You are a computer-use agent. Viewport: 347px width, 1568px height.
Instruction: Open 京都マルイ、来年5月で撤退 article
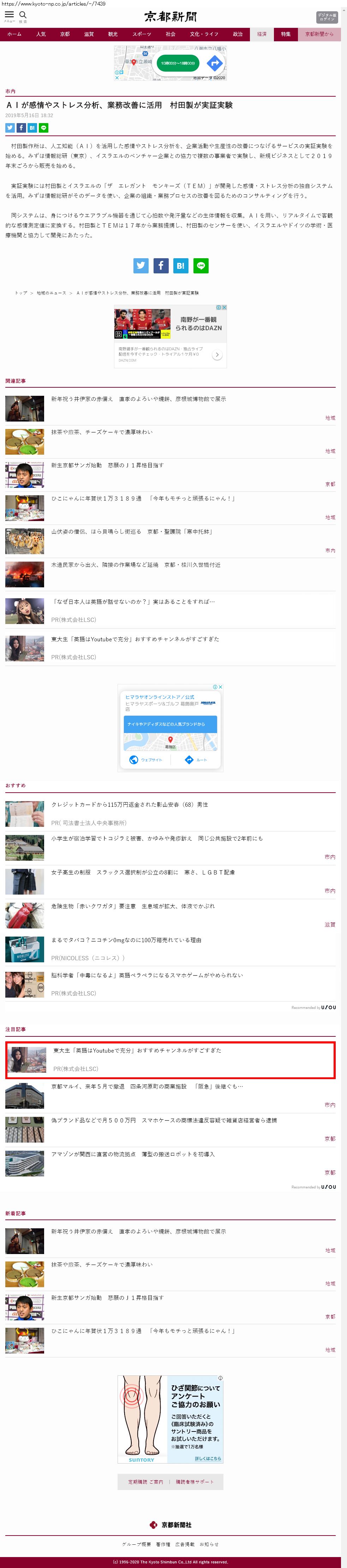point(147,1086)
